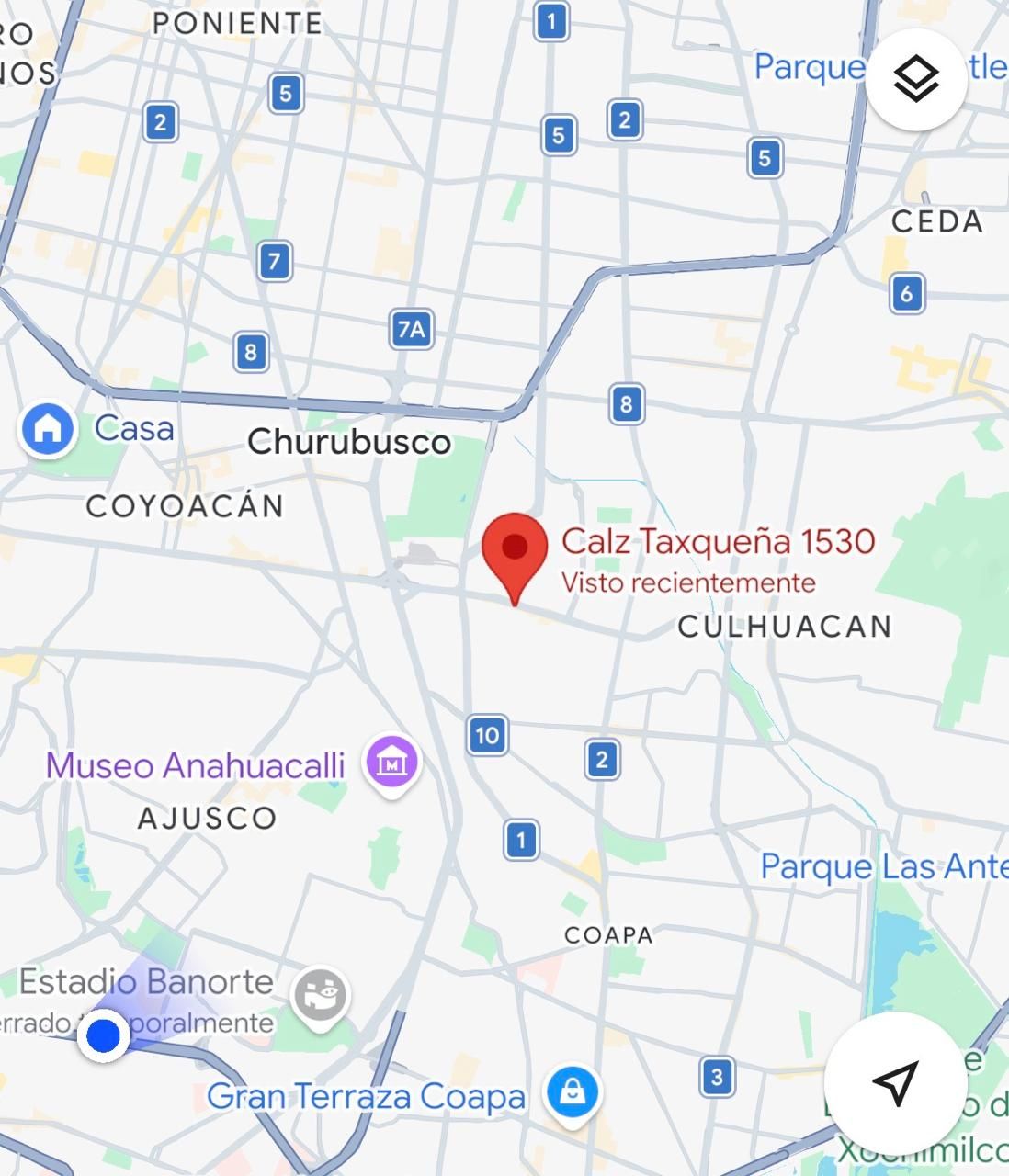1009x1176 pixels.
Task: Open the Casa saved place marker
Action: [49, 428]
